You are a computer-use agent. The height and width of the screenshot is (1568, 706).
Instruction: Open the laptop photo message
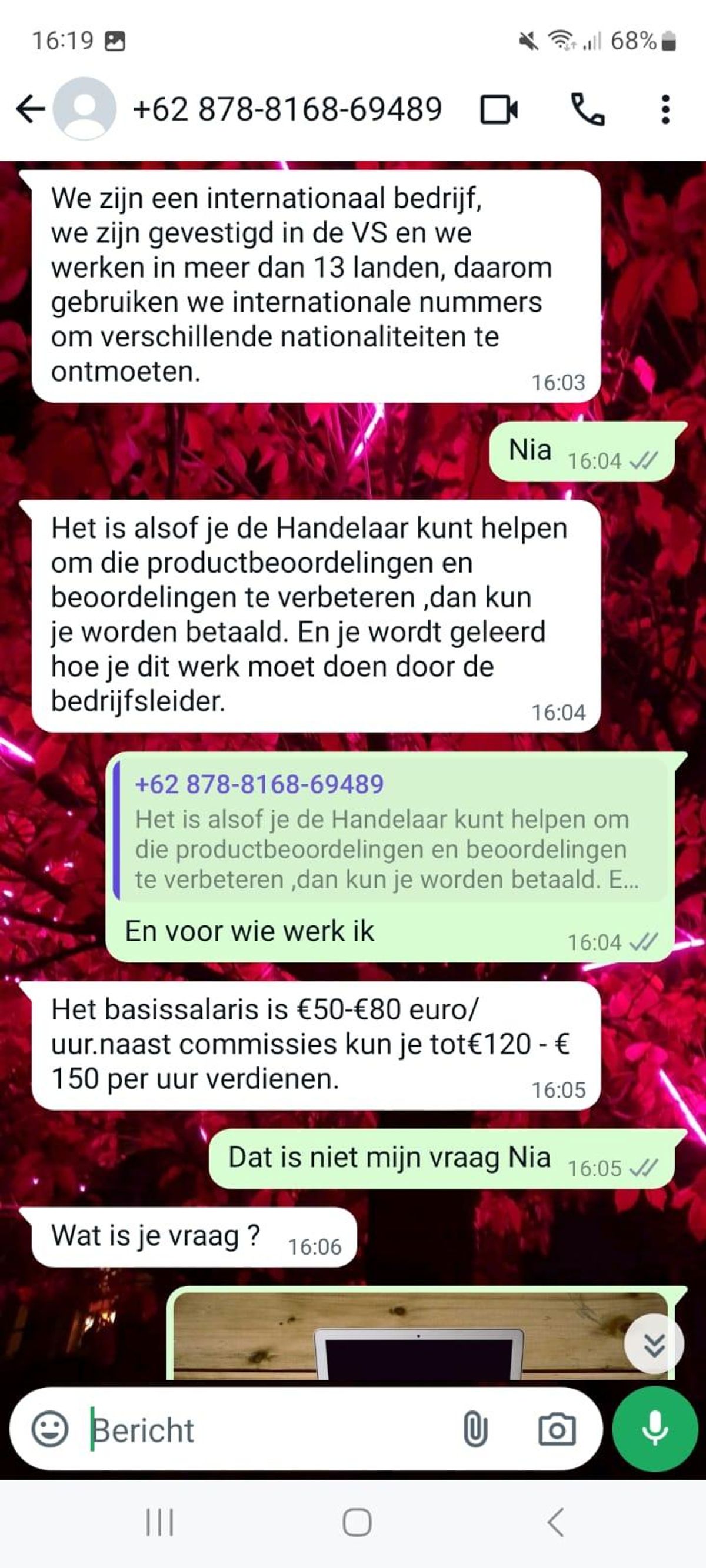420,1336
